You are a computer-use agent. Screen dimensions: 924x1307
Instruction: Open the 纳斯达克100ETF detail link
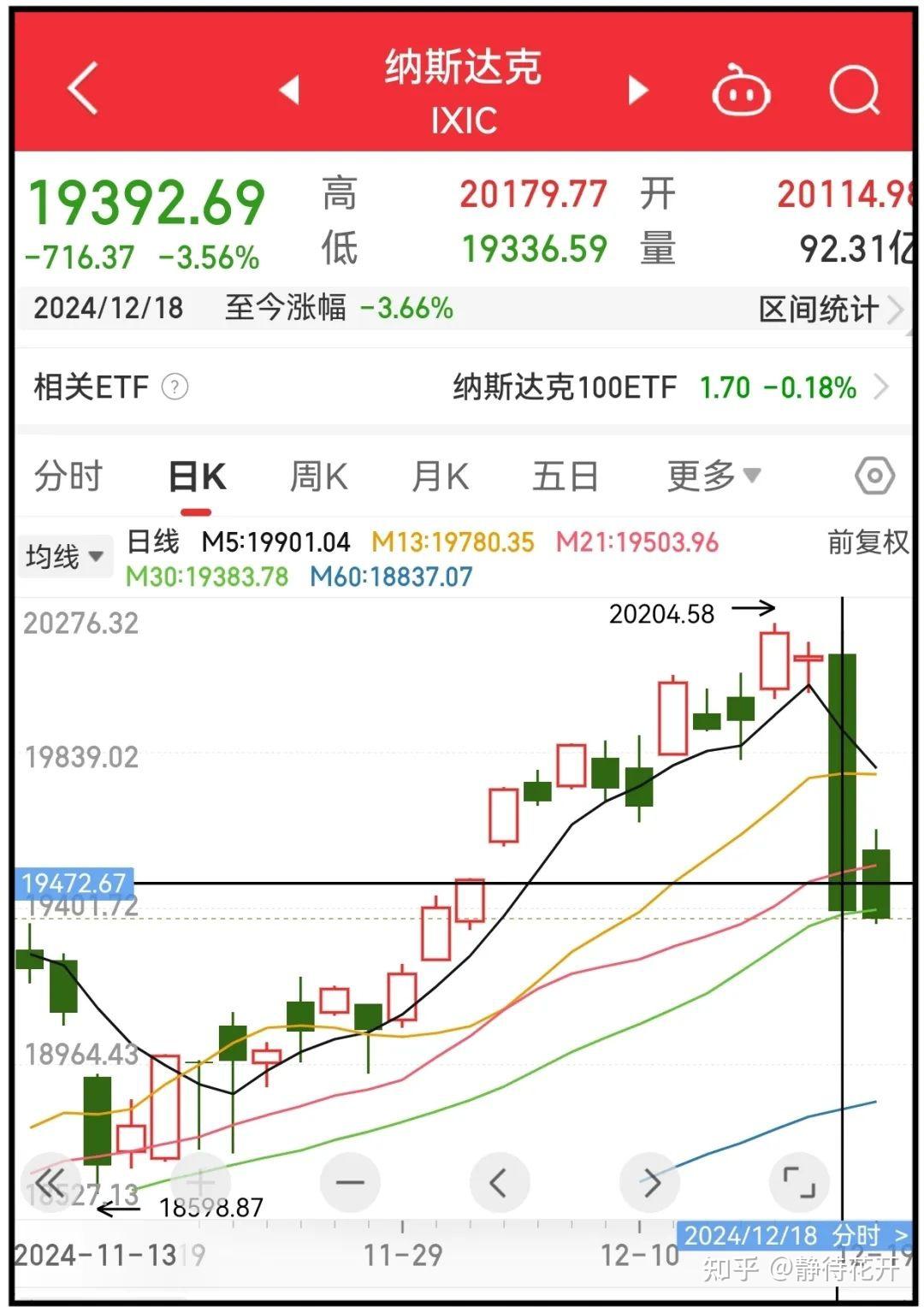(566, 387)
